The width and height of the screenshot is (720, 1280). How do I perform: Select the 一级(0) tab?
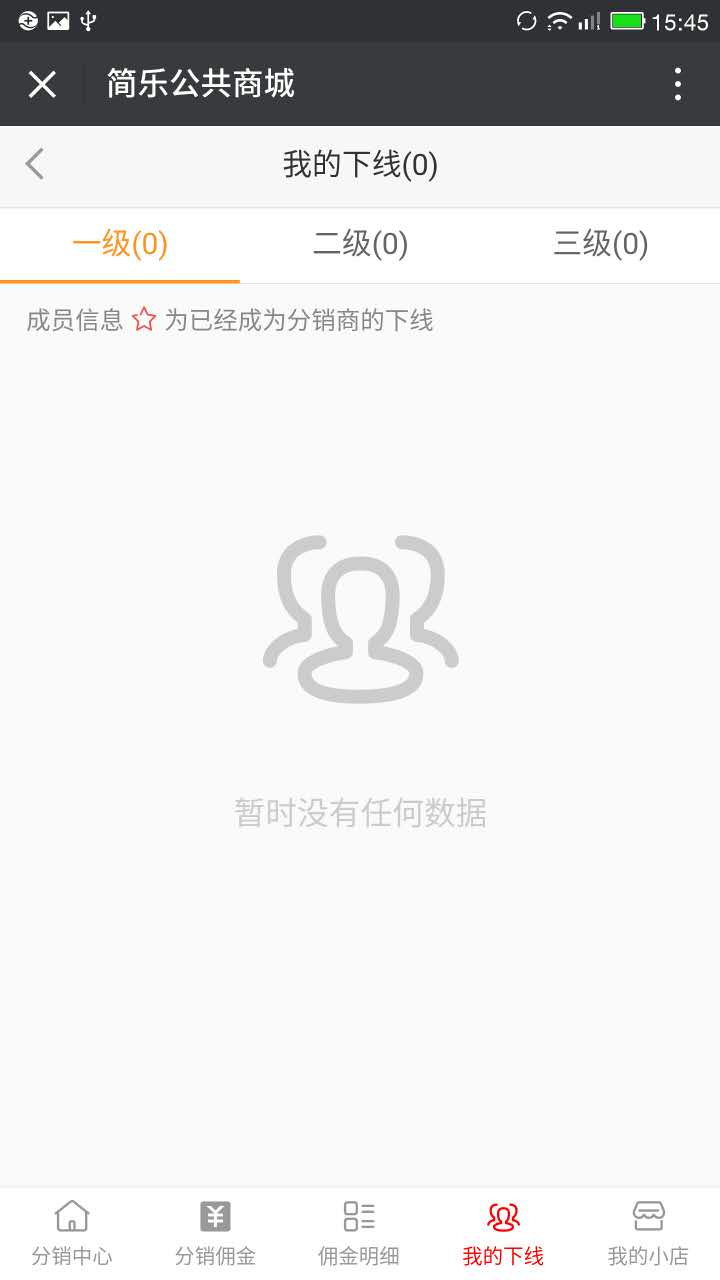tap(120, 245)
